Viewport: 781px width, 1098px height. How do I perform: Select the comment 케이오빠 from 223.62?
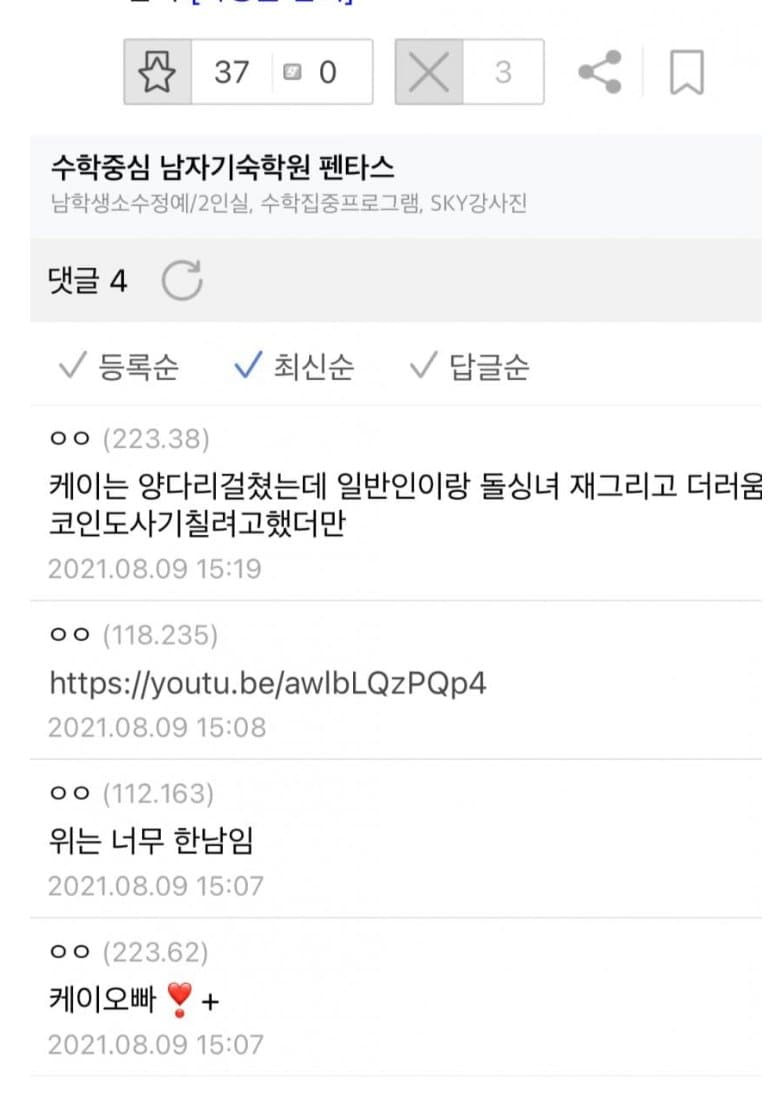tap(133, 1000)
